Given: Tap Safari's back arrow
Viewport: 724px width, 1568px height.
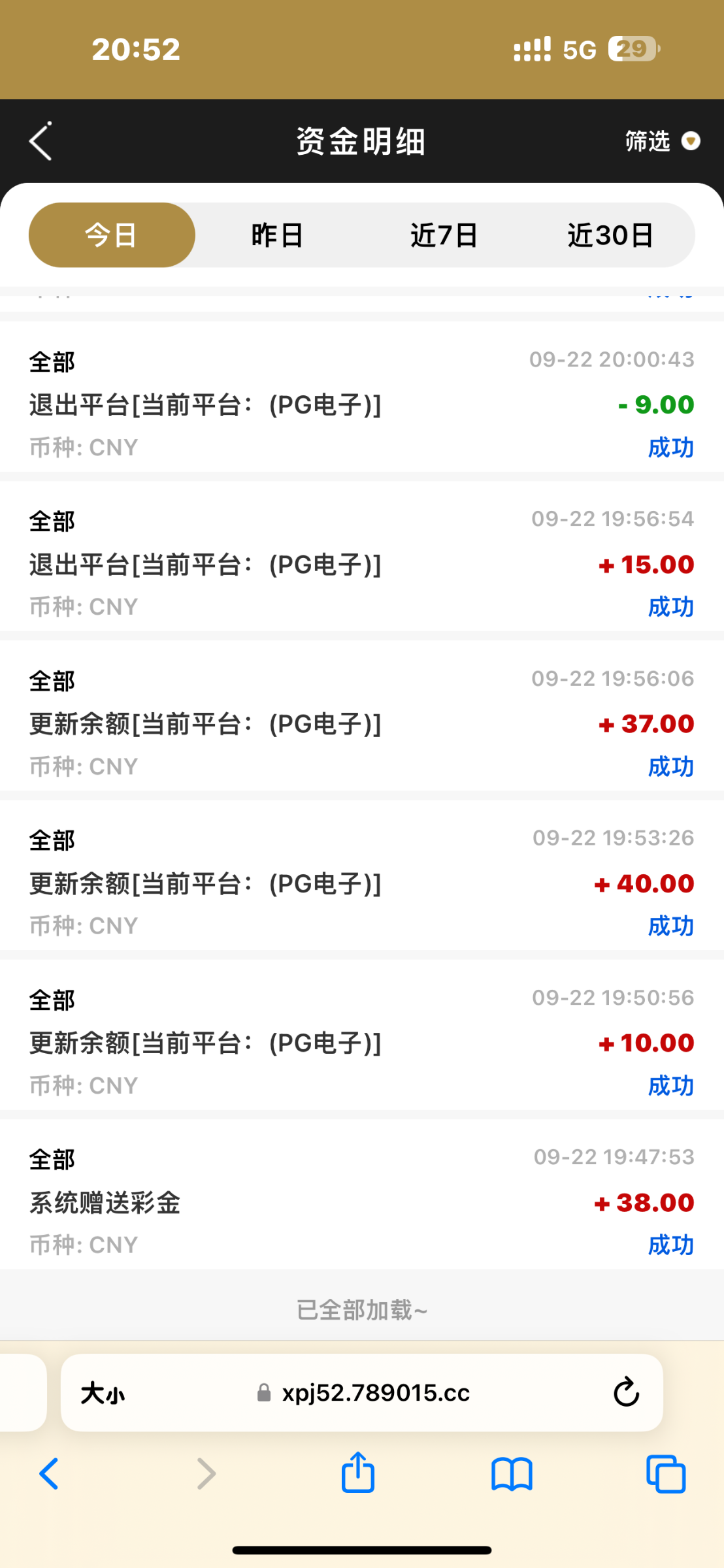Looking at the screenshot, I should [49, 1475].
